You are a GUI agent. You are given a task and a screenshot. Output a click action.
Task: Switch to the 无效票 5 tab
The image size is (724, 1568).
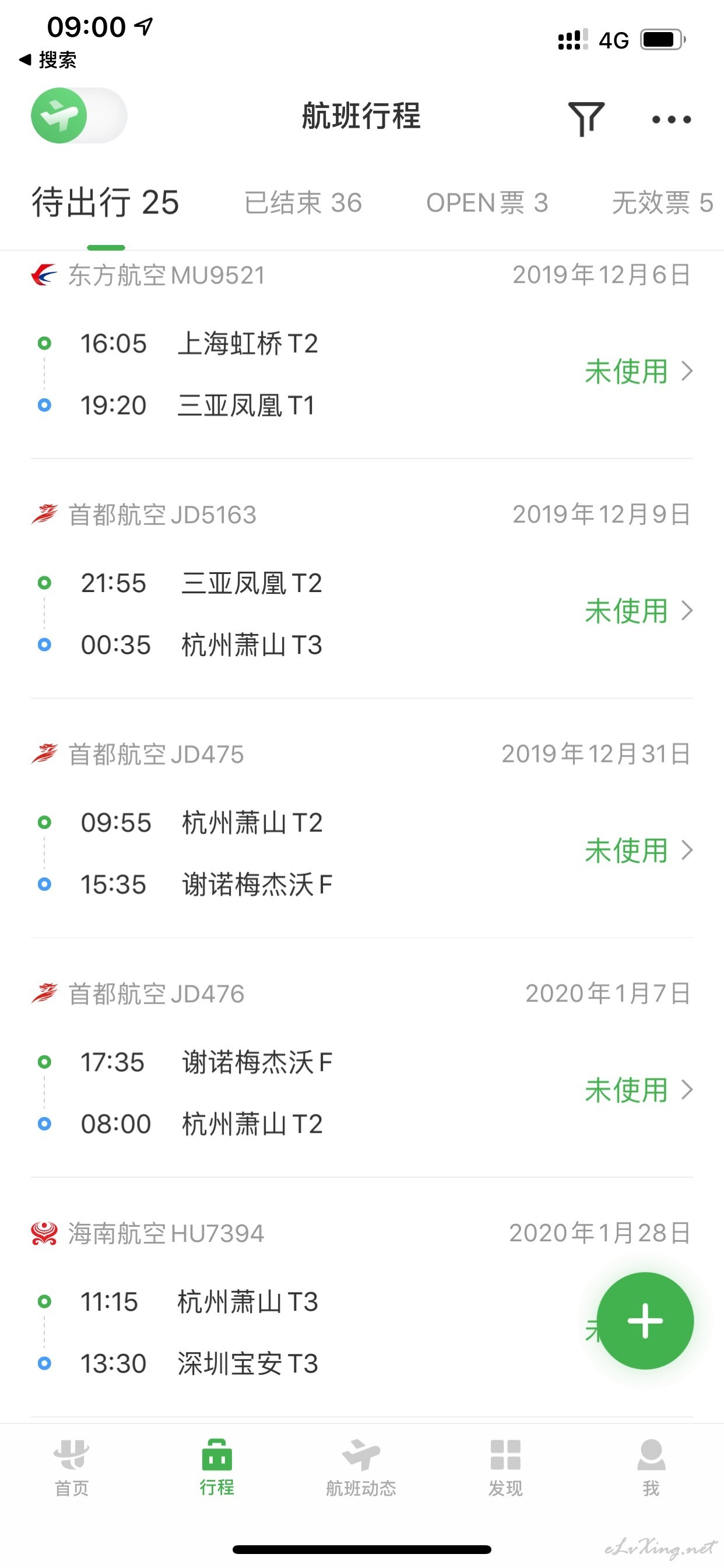(662, 202)
